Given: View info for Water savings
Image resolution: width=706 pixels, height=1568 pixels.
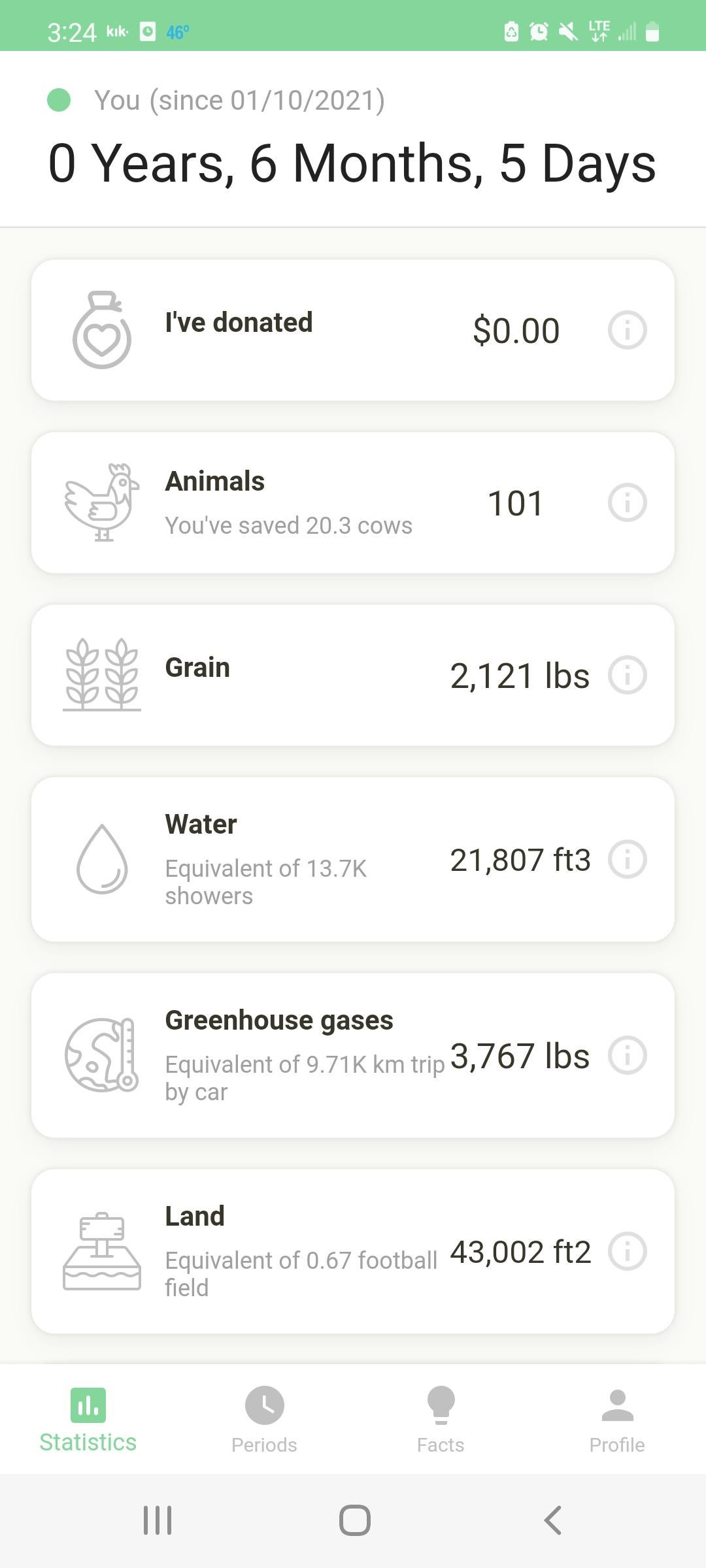Looking at the screenshot, I should point(627,859).
